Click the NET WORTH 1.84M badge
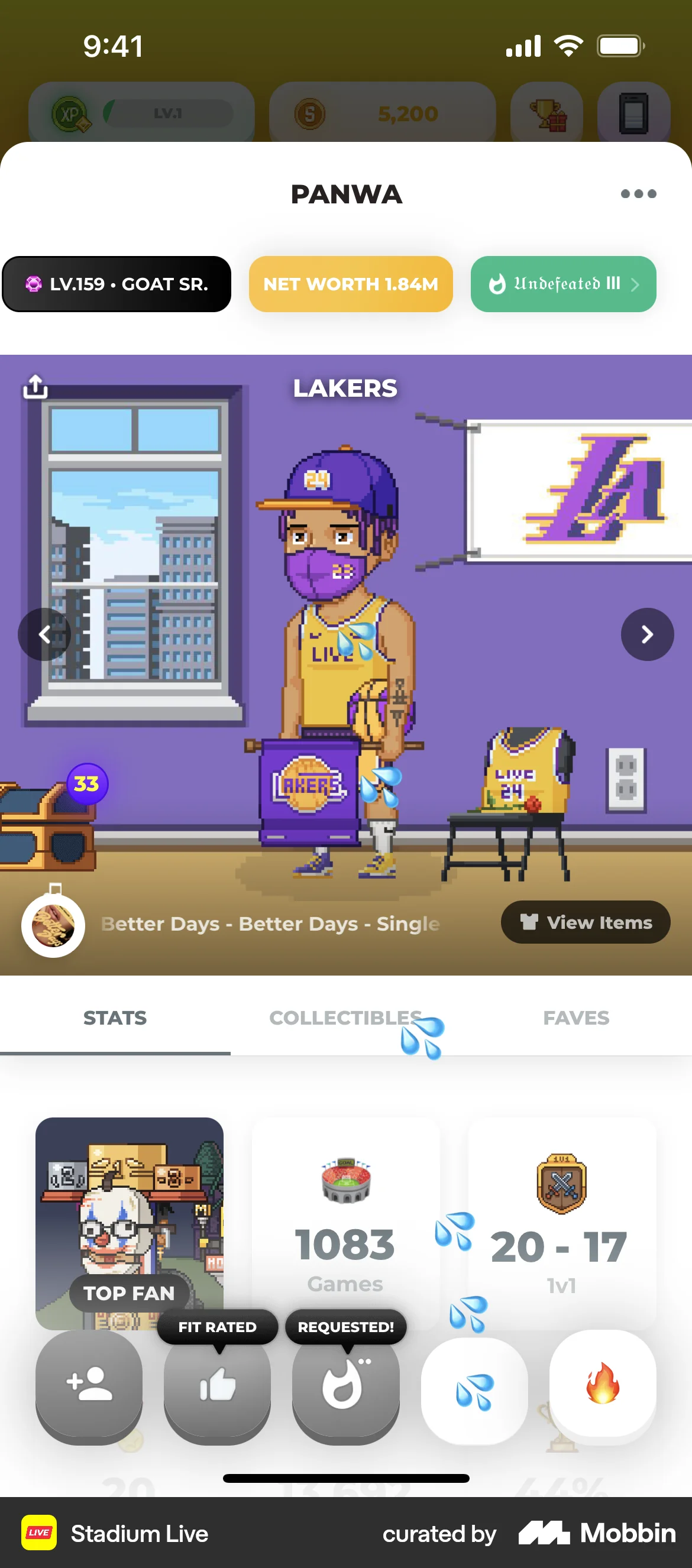Viewport: 692px width, 1568px height. tap(350, 284)
